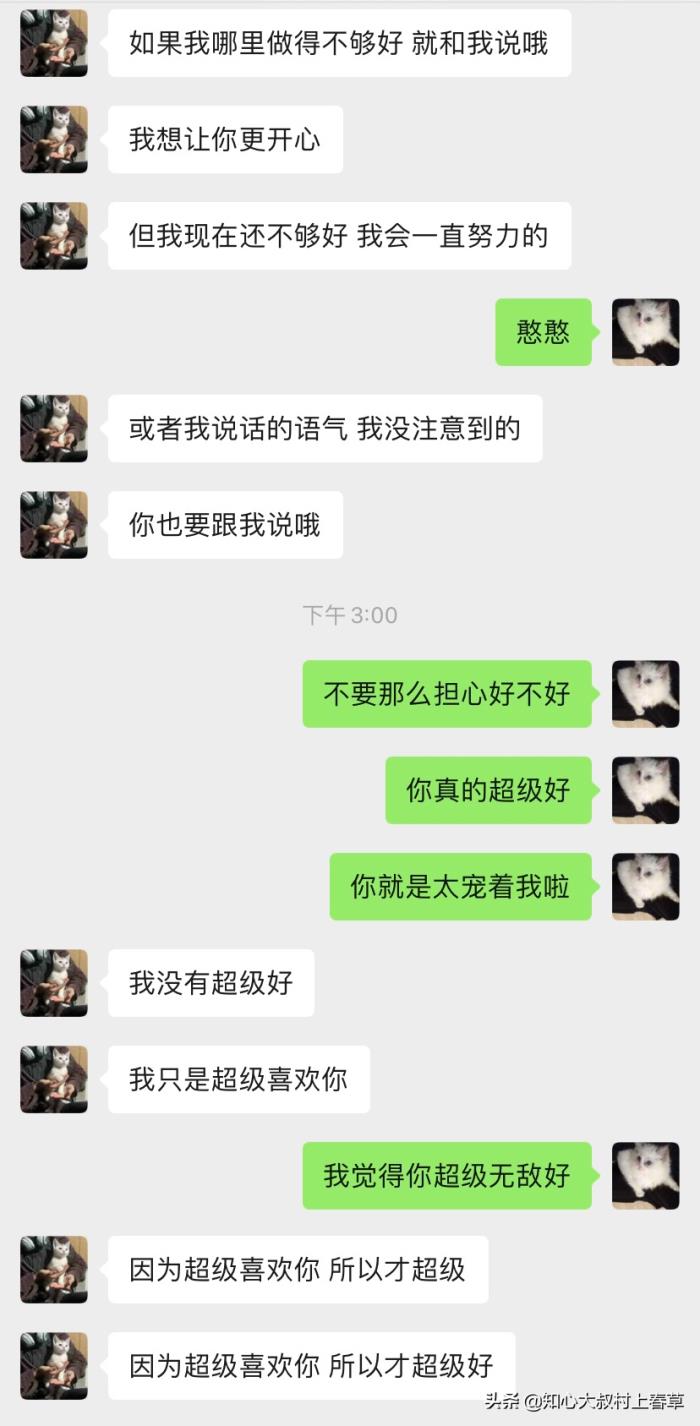The width and height of the screenshot is (700, 1426).
Task: Tap my avatar next to "你真的超级好"
Action: click(x=645, y=790)
